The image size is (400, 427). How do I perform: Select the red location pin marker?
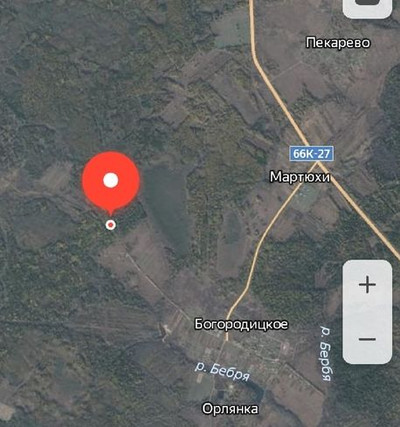[x=111, y=183]
